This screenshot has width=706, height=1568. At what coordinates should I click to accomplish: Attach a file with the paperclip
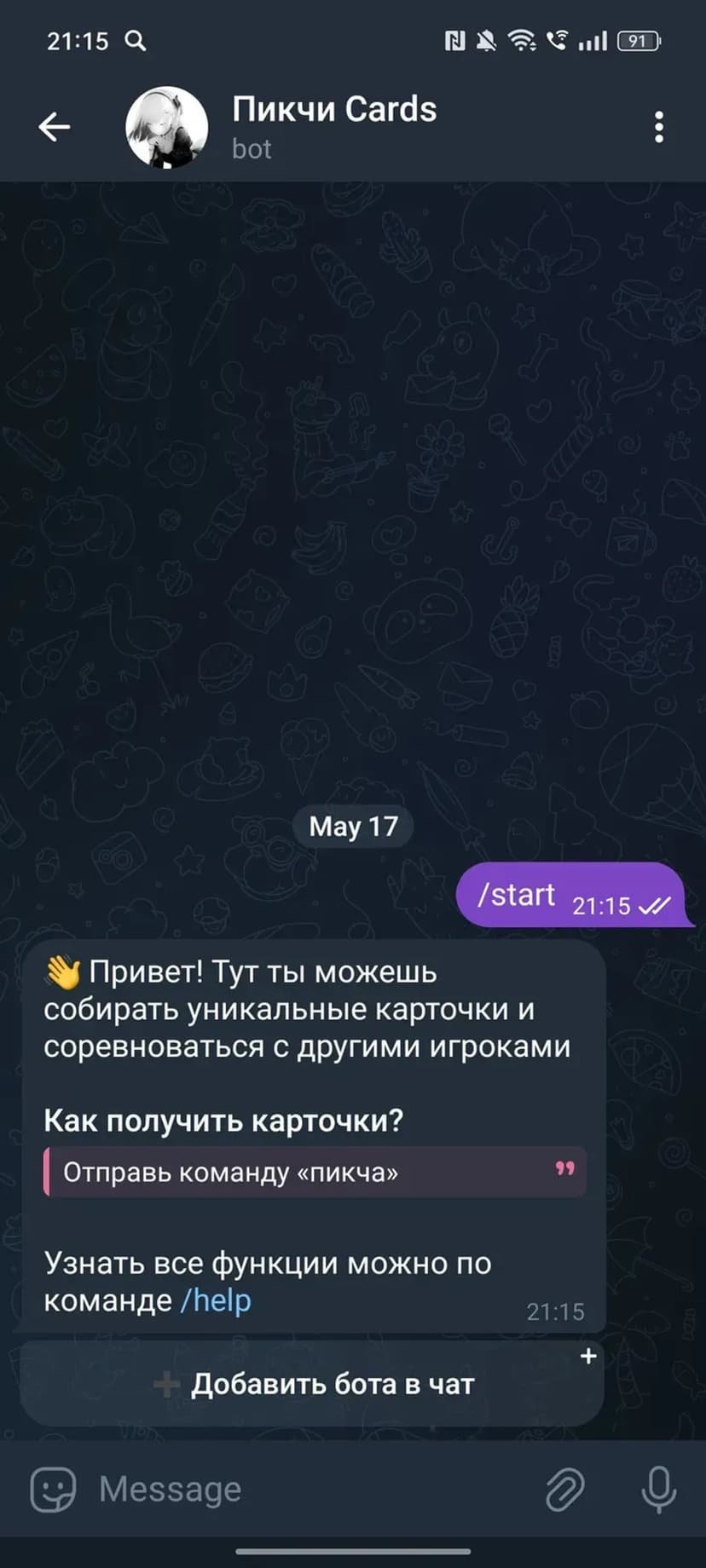tap(564, 1489)
